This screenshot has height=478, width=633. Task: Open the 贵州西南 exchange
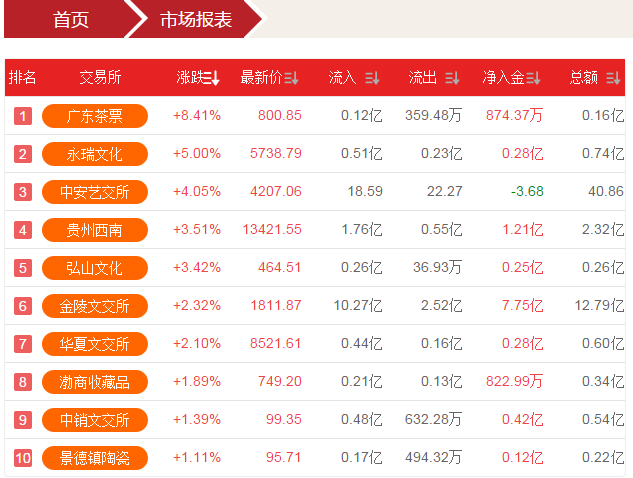[95, 230]
